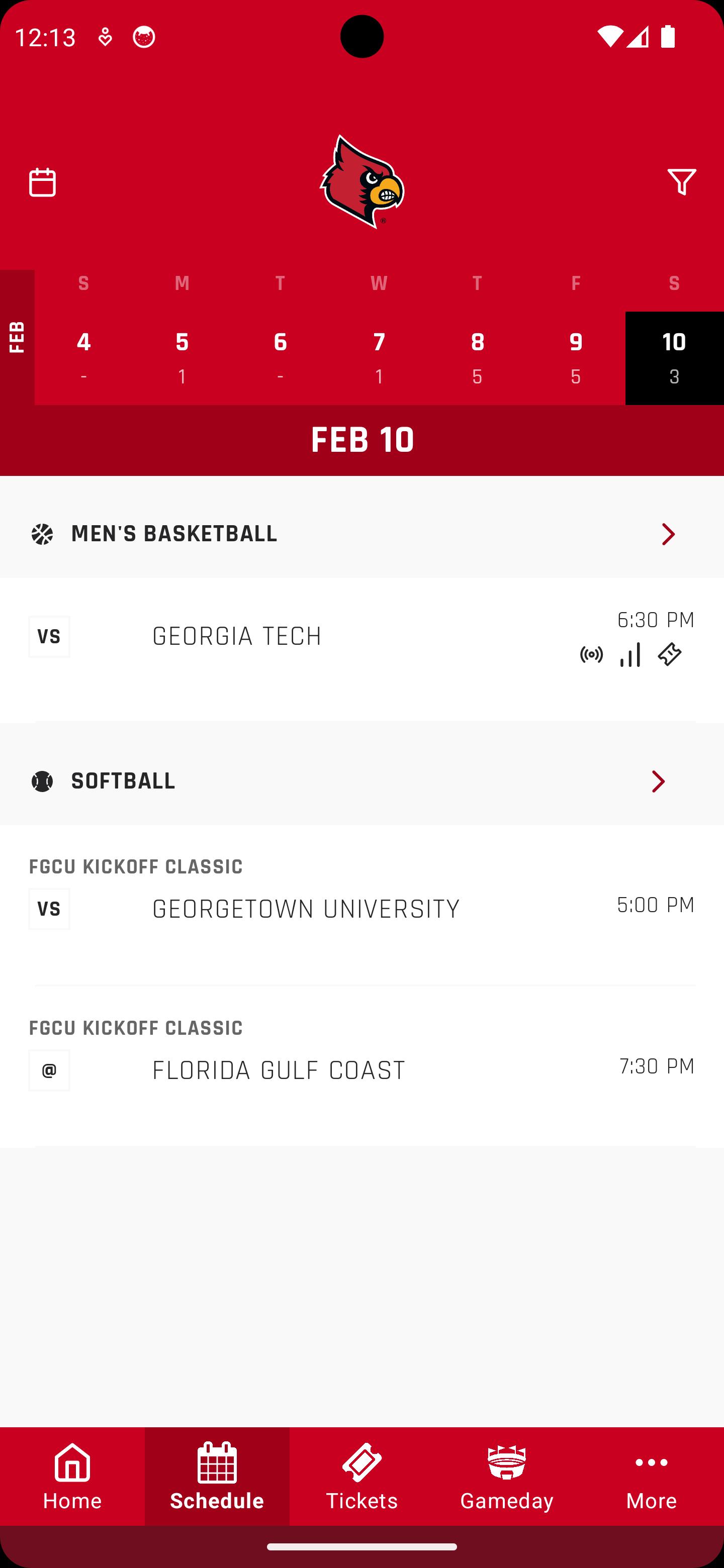Tap the ticket icon for Georgia Tech game
The image size is (724, 1568).
(669, 655)
